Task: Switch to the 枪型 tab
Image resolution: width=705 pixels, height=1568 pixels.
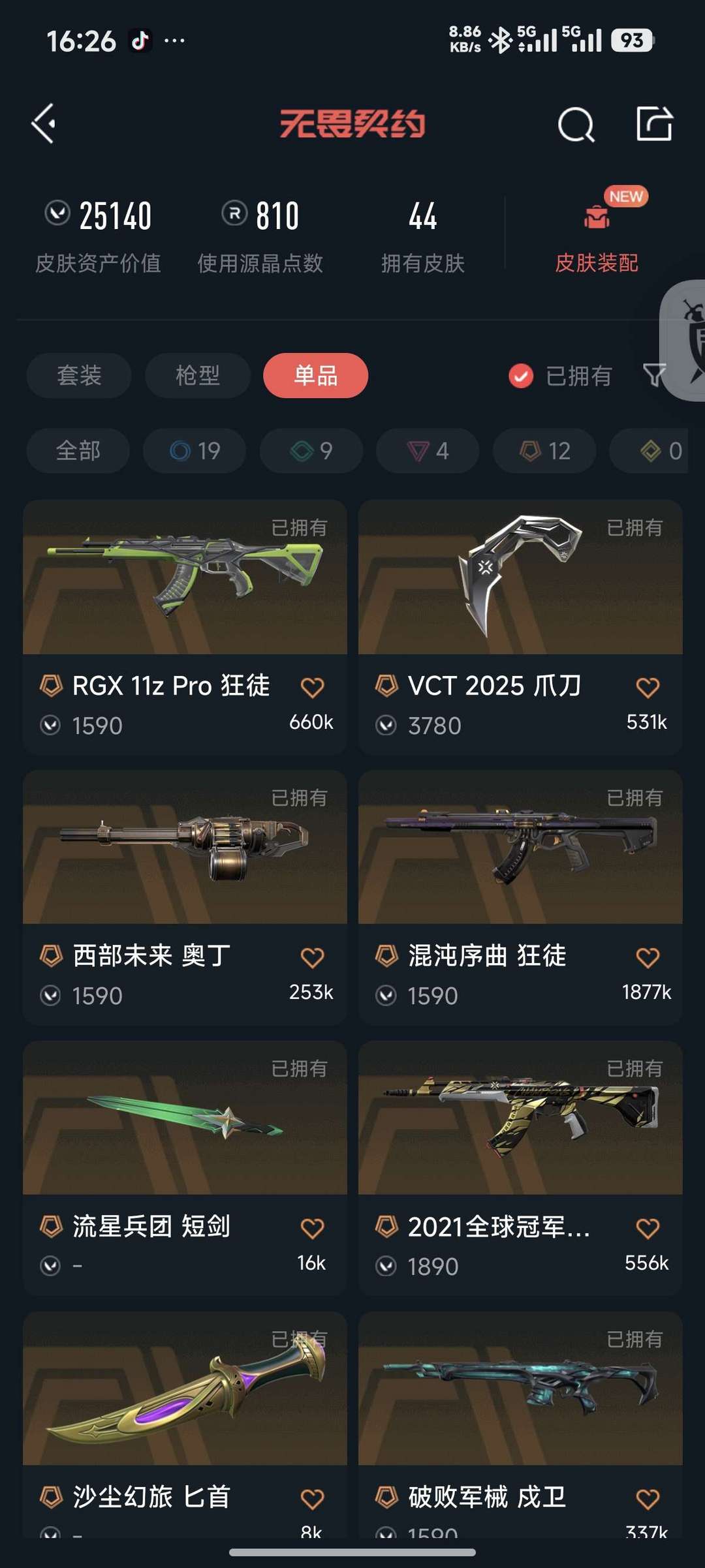Action: click(x=197, y=376)
